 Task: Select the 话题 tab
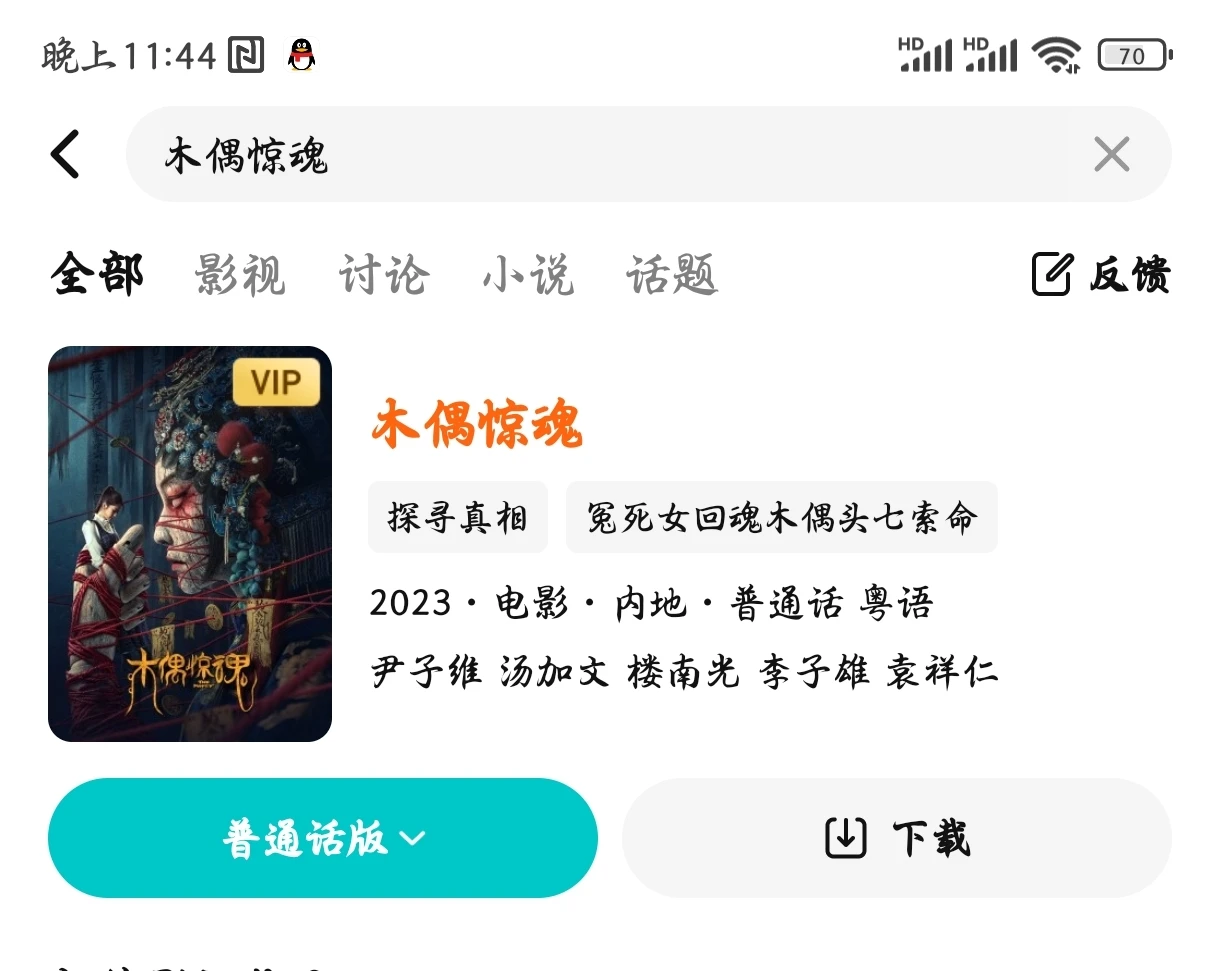coord(672,275)
